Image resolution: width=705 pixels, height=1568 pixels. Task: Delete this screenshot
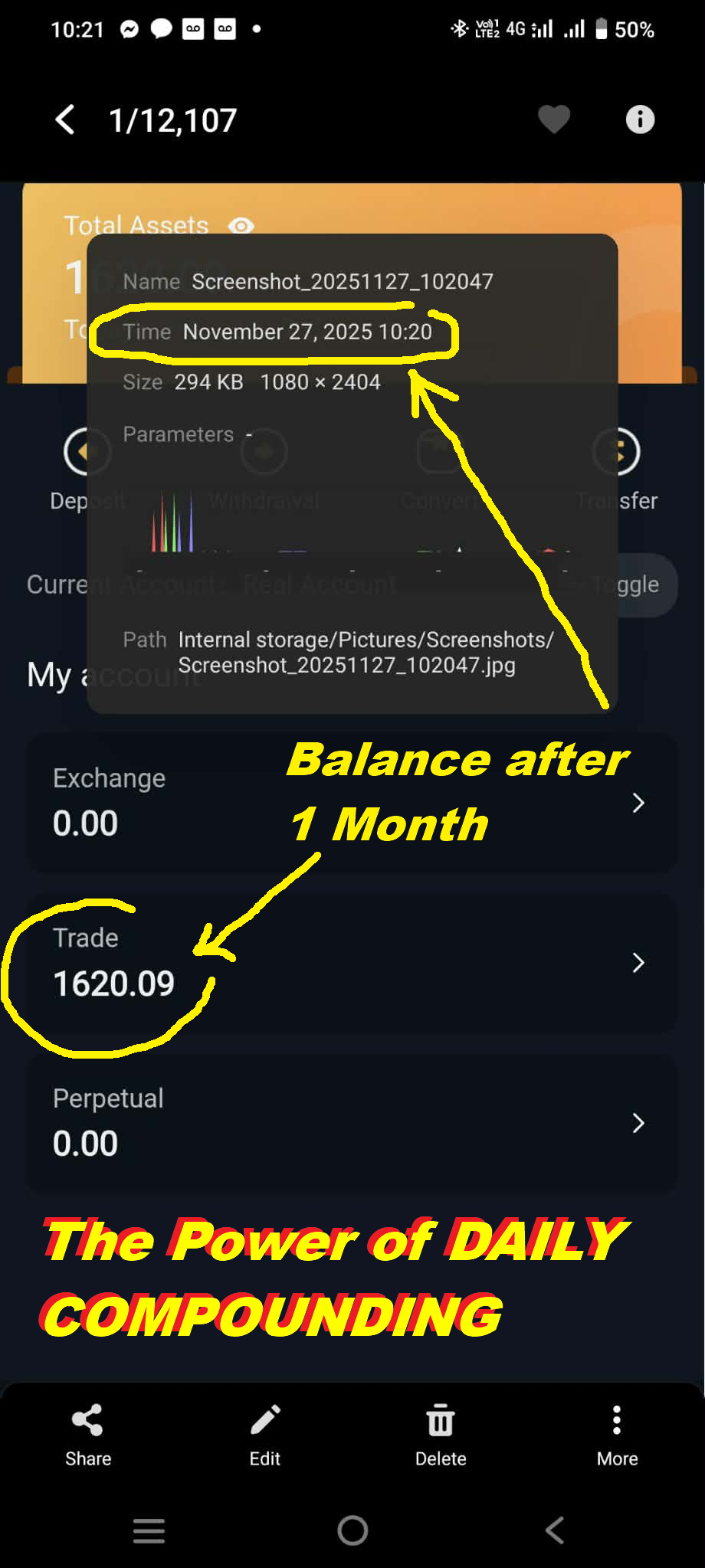tap(441, 1434)
